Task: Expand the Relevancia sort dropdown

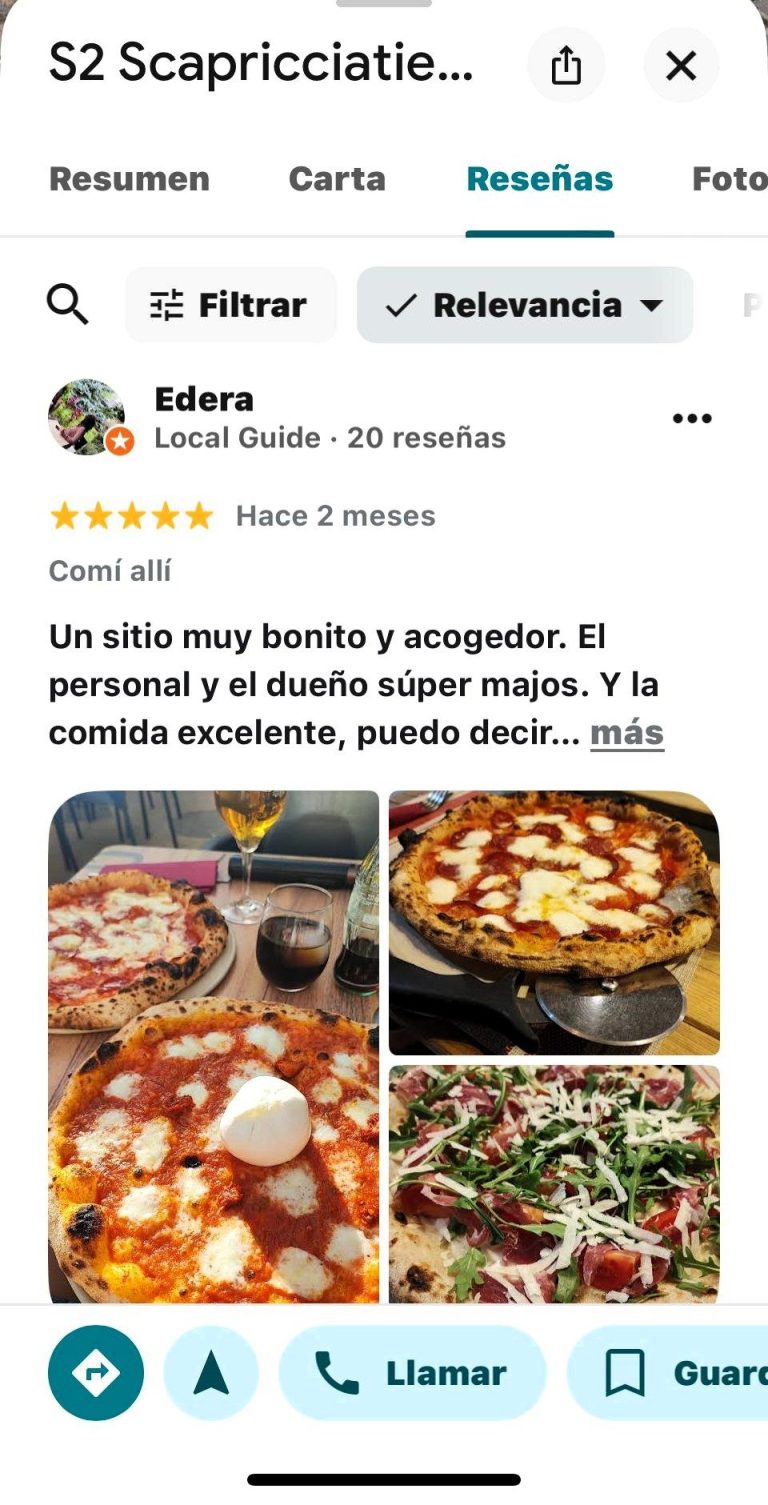Action: click(x=525, y=305)
